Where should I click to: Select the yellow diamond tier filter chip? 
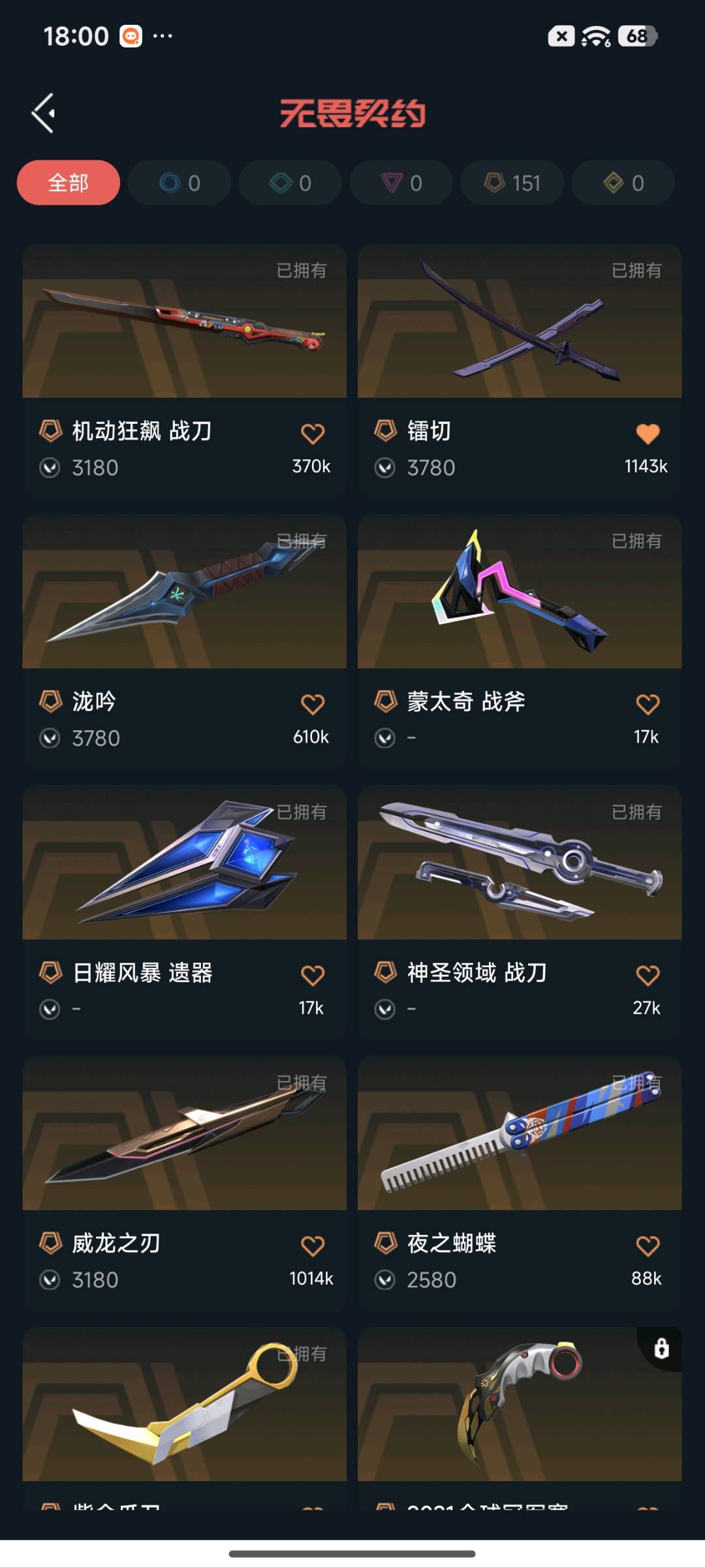(623, 183)
